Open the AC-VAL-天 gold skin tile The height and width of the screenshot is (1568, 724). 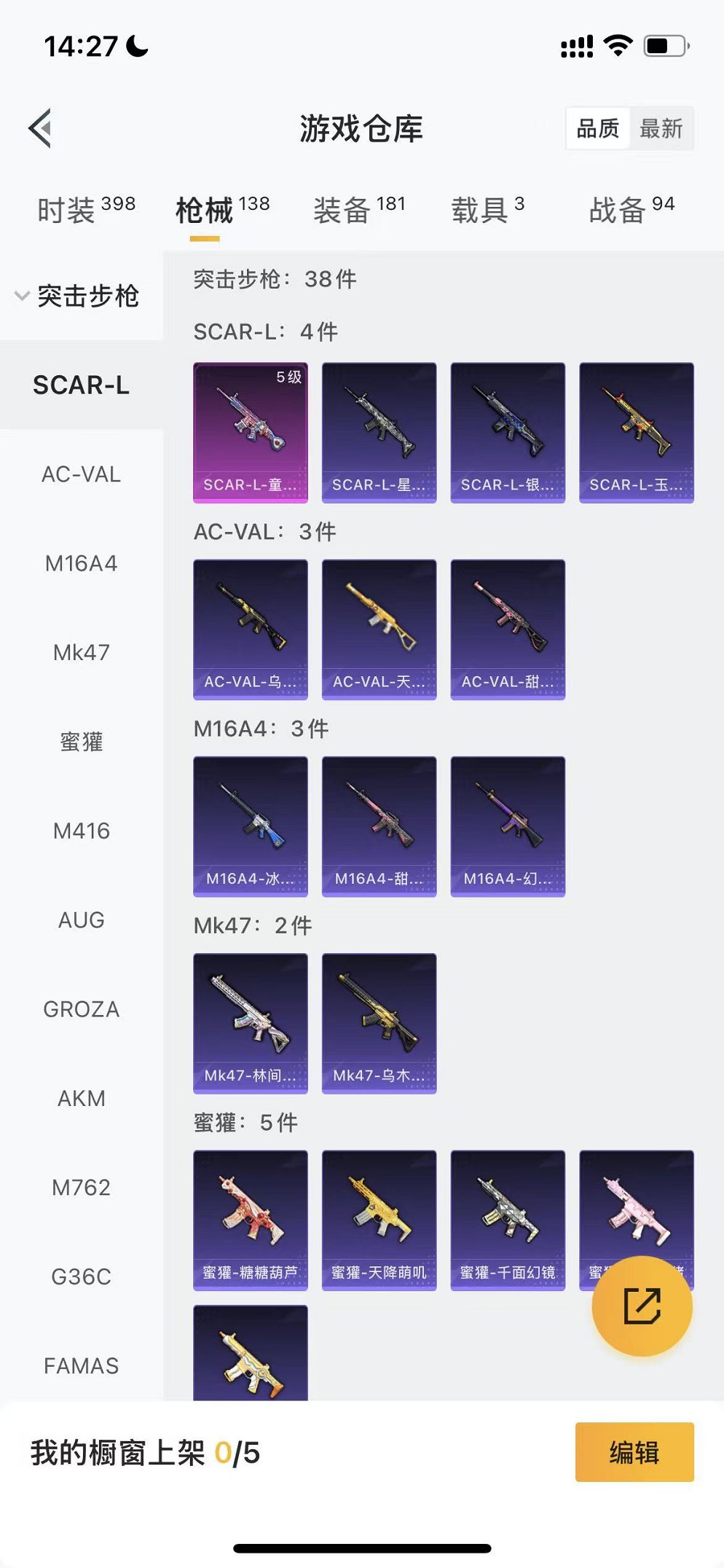click(x=379, y=629)
